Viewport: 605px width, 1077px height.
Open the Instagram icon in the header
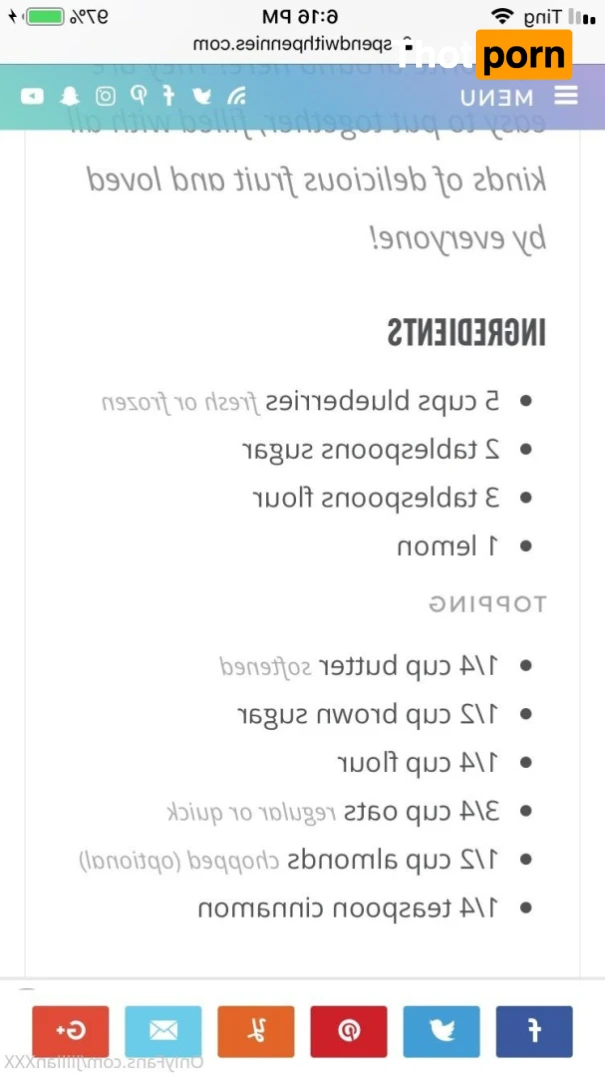click(x=105, y=97)
